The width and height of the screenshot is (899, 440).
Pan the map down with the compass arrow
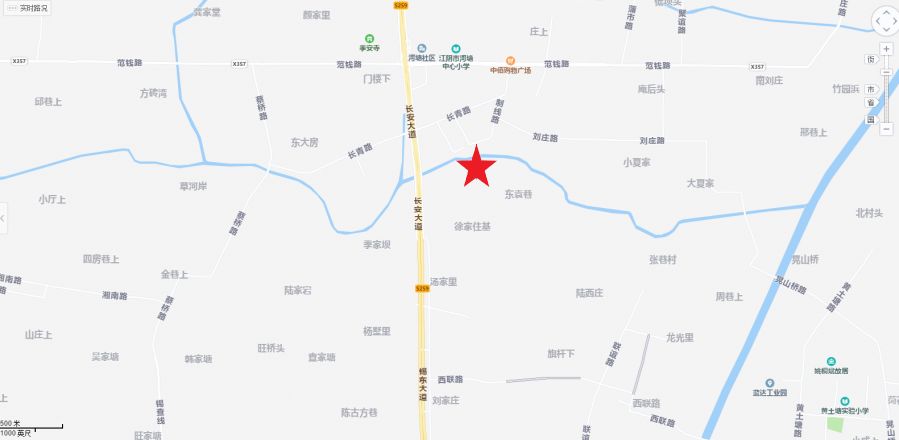[x=886, y=30]
